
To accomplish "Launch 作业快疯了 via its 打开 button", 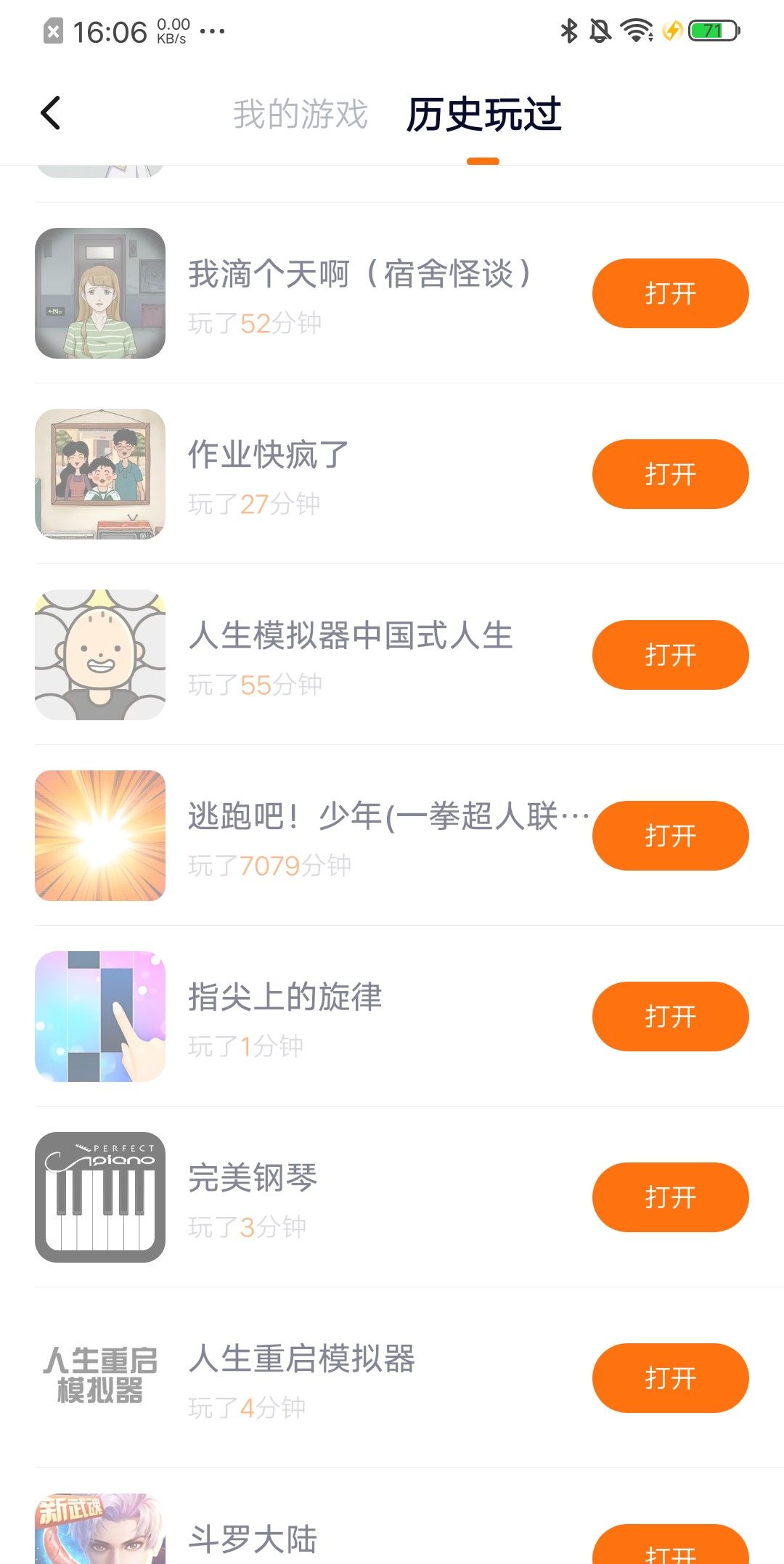I will pos(670,474).
